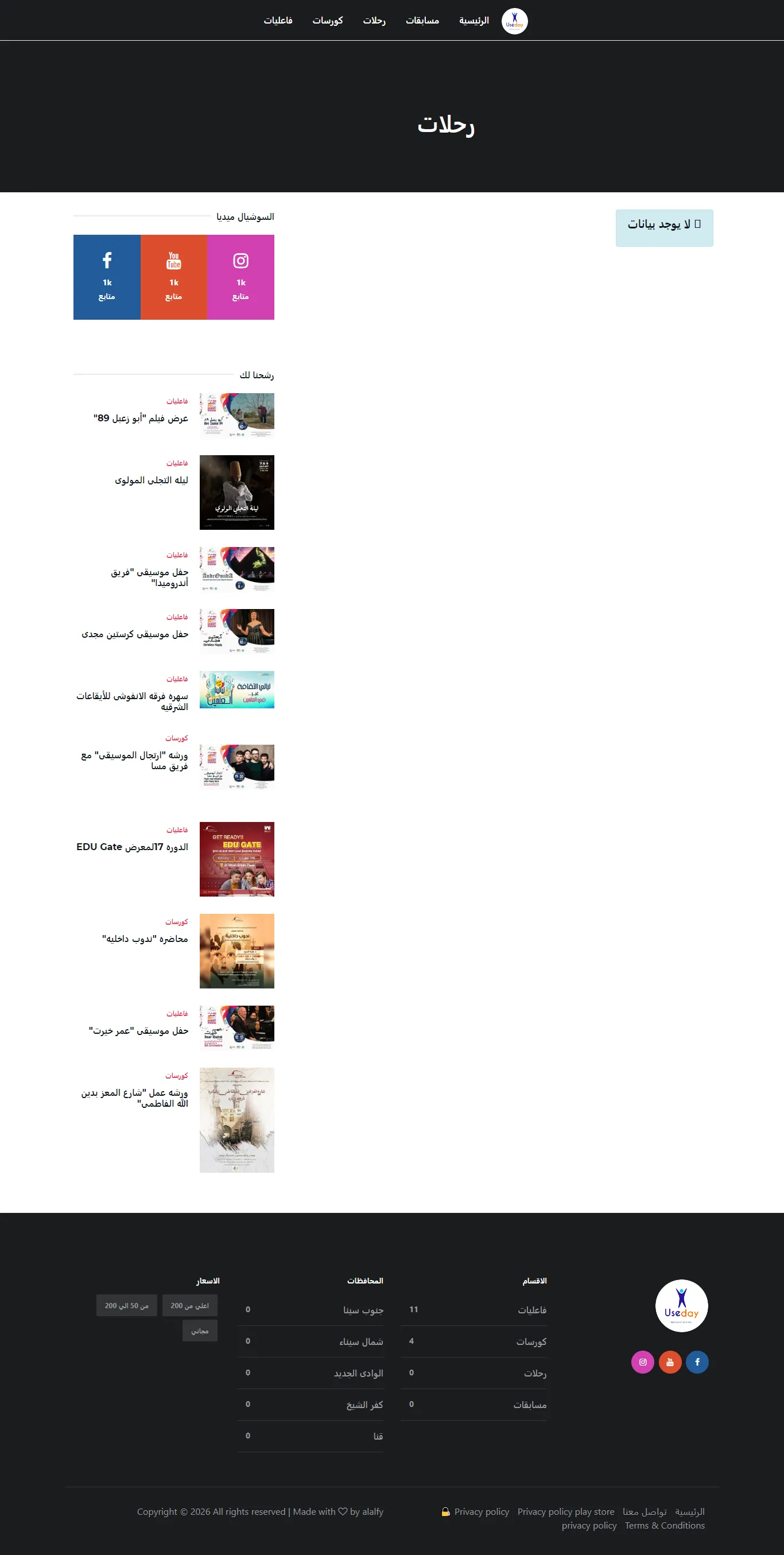
Task: Select the اعلي من 200 price chip
Action: 189,1305
